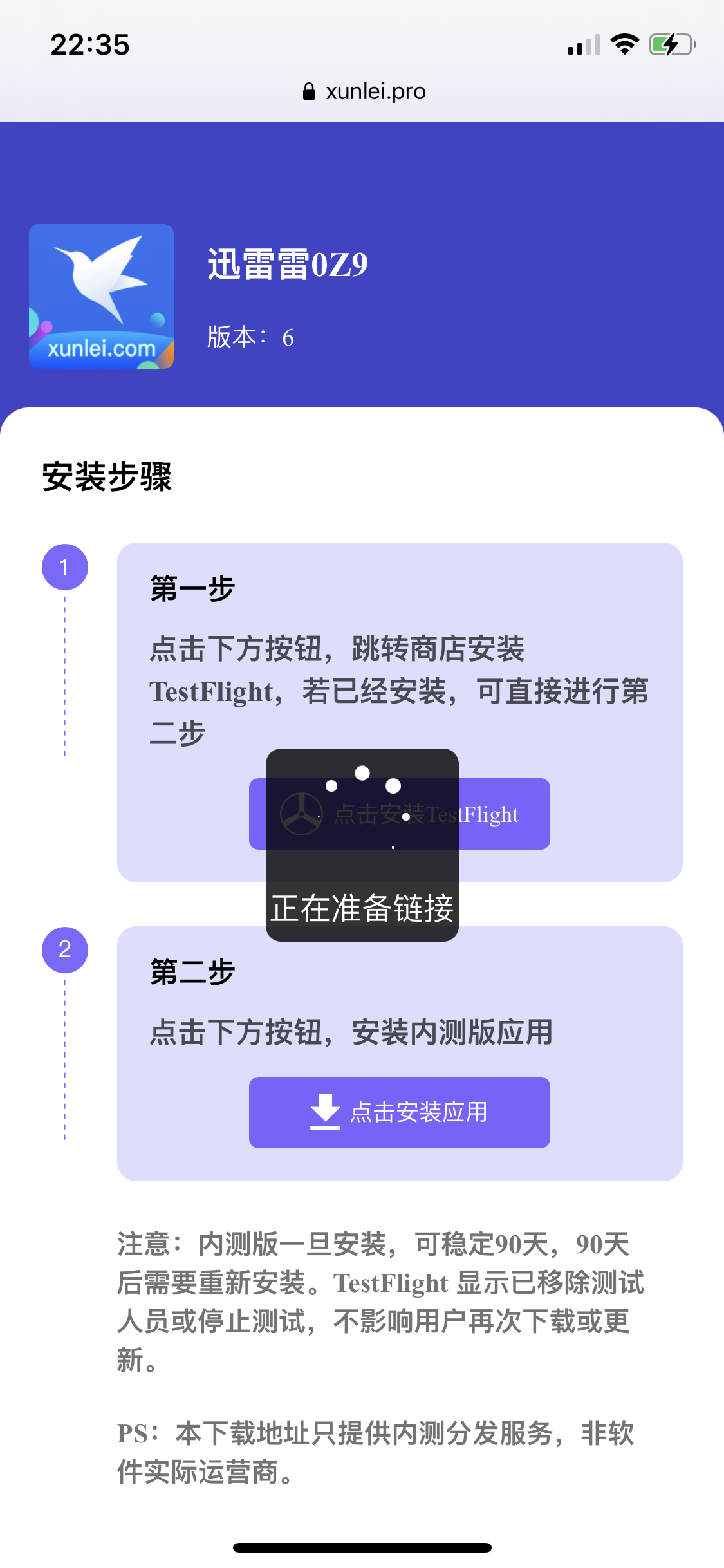Viewport: 724px width, 1568px height.
Task: Click the 版本：6 version label
Action: pyautogui.click(x=250, y=337)
